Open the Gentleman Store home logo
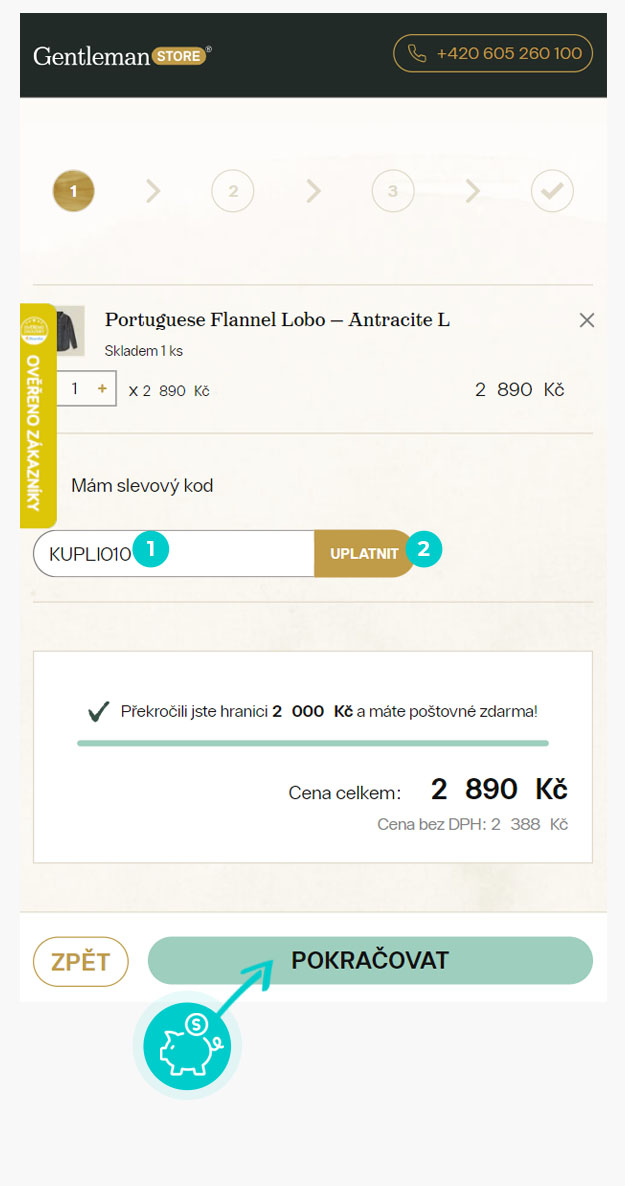The width and height of the screenshot is (625, 1186). [121, 55]
